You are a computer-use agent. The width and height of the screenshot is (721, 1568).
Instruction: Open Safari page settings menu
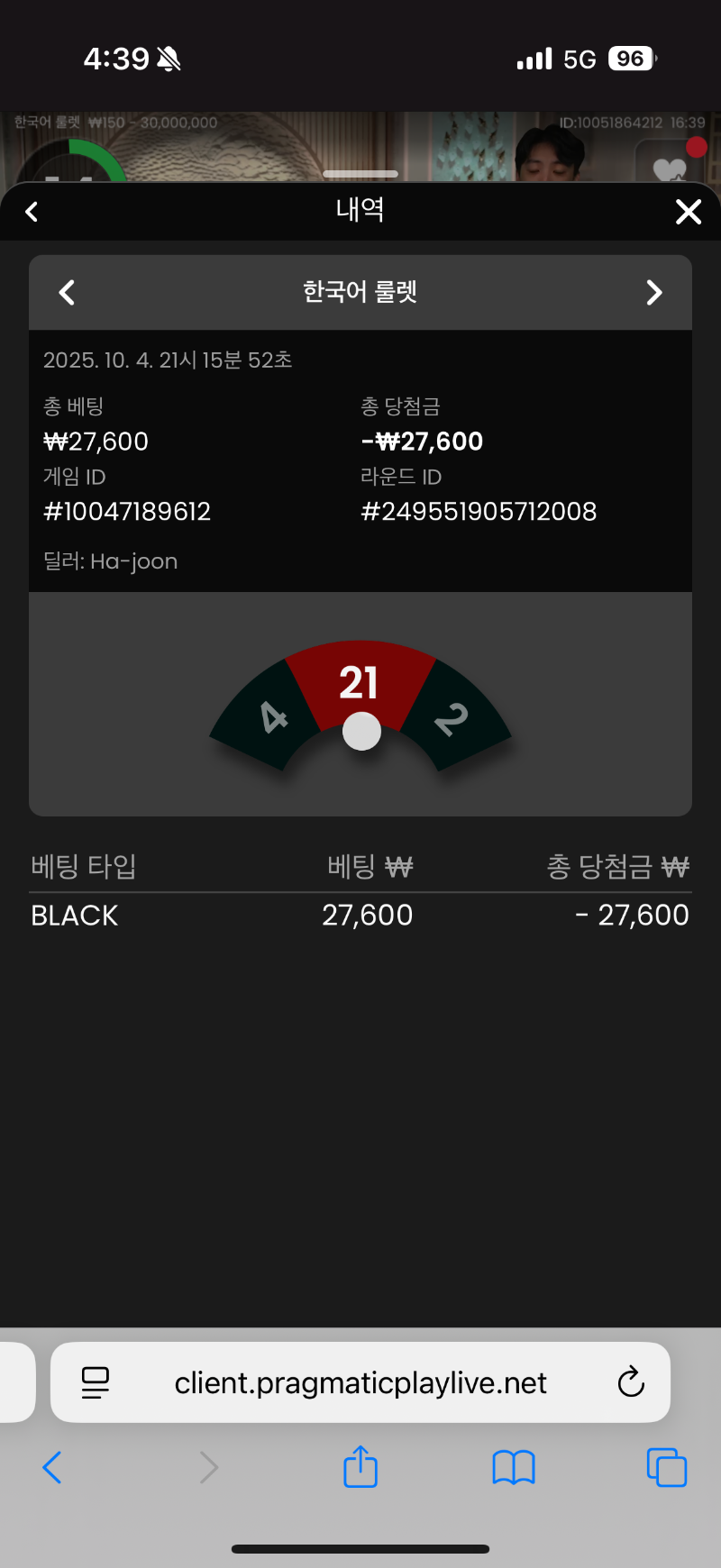[x=96, y=1382]
